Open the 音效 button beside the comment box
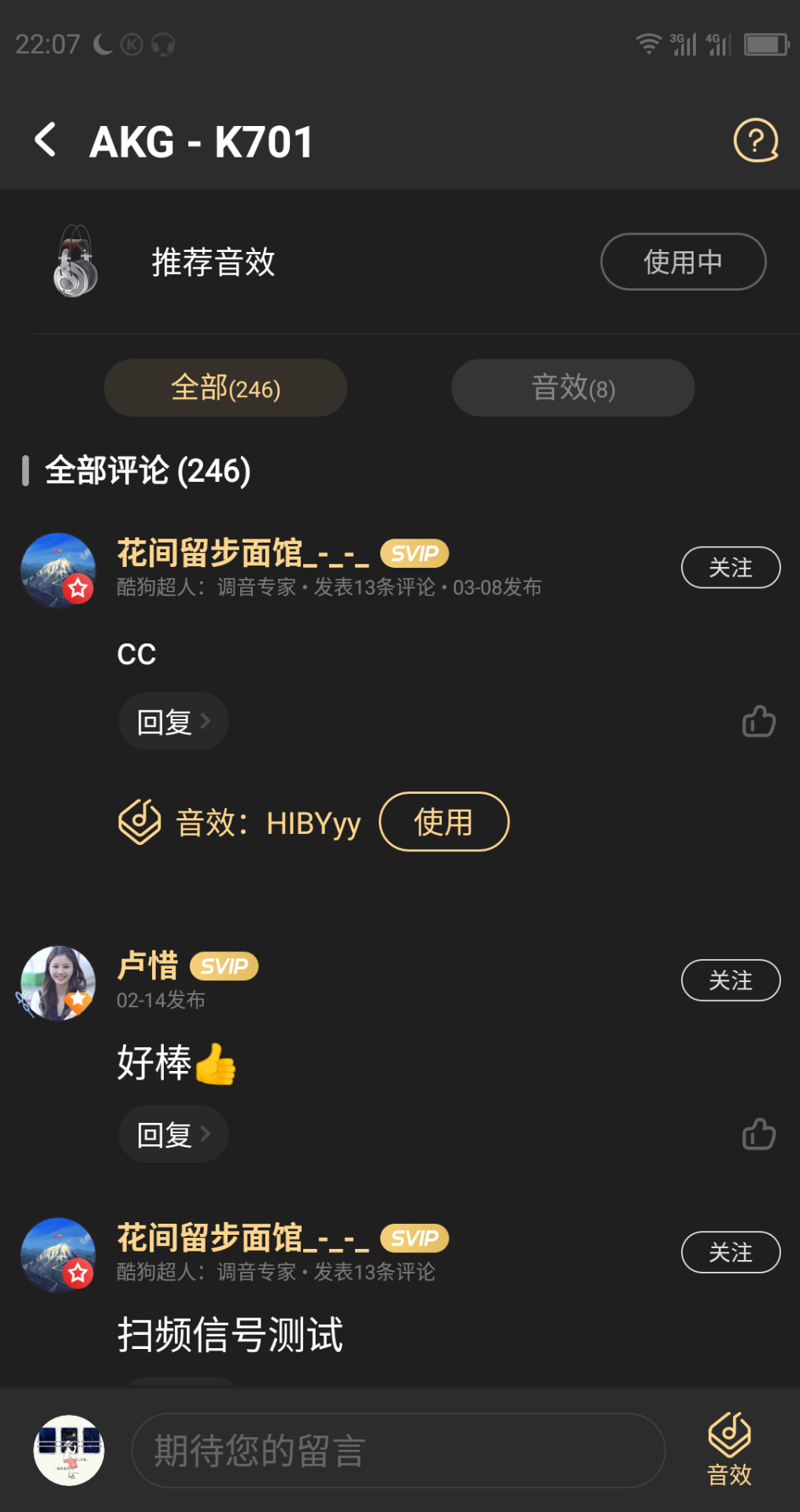This screenshot has height=1512, width=800. click(729, 1449)
